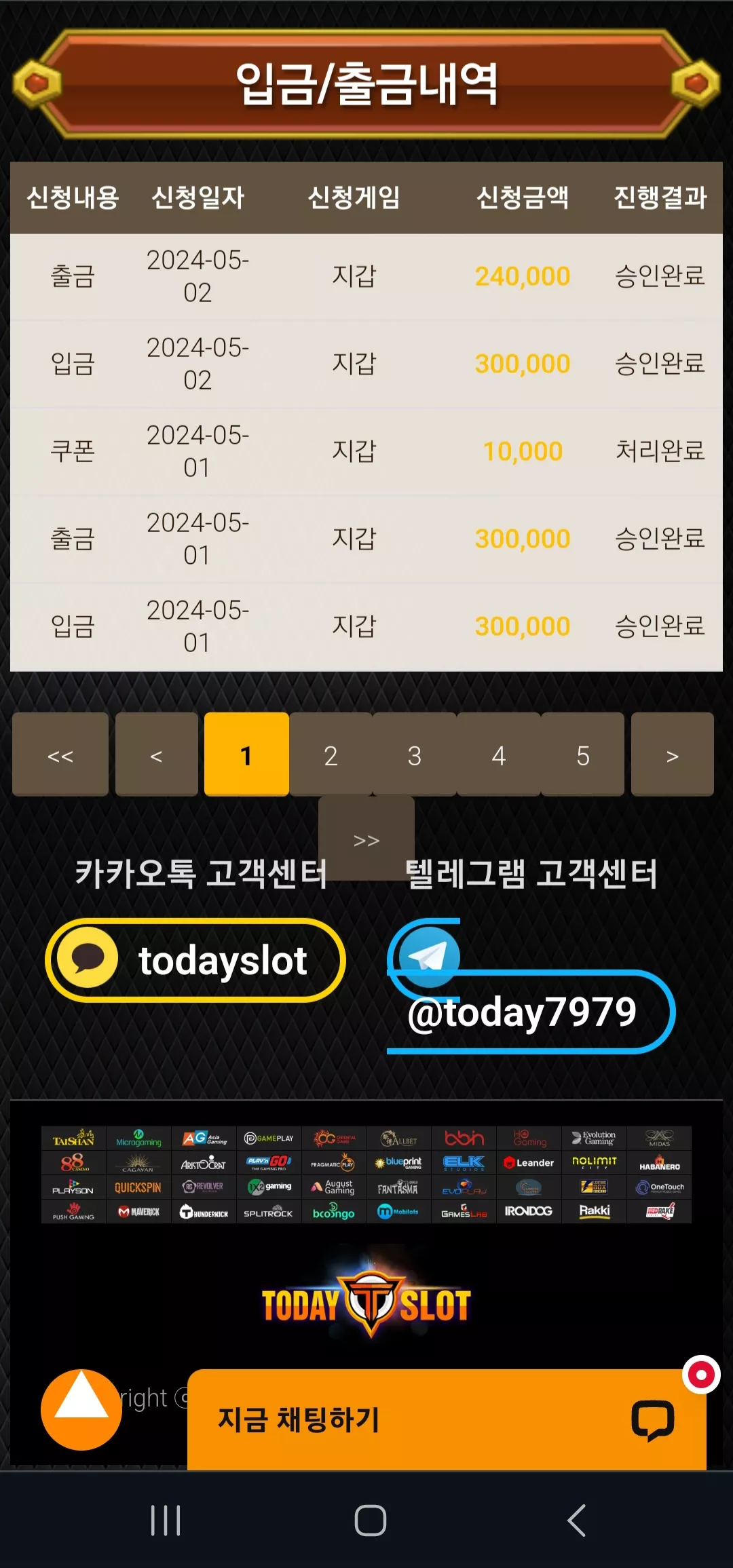The width and height of the screenshot is (733, 1568).
Task: Open page 5 of the history
Action: tap(583, 754)
